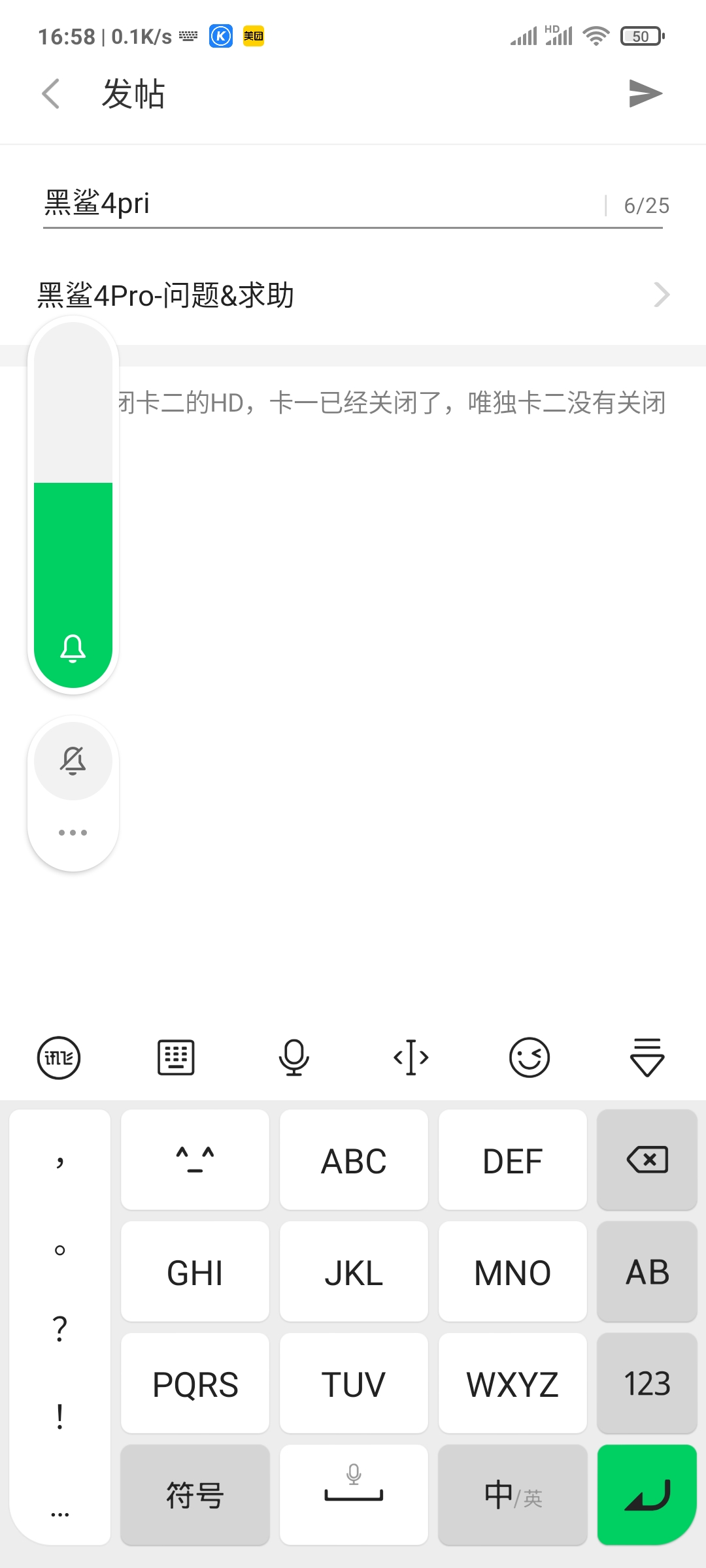Hide the keyboard
The image size is (706, 1568).
pos(647,1058)
